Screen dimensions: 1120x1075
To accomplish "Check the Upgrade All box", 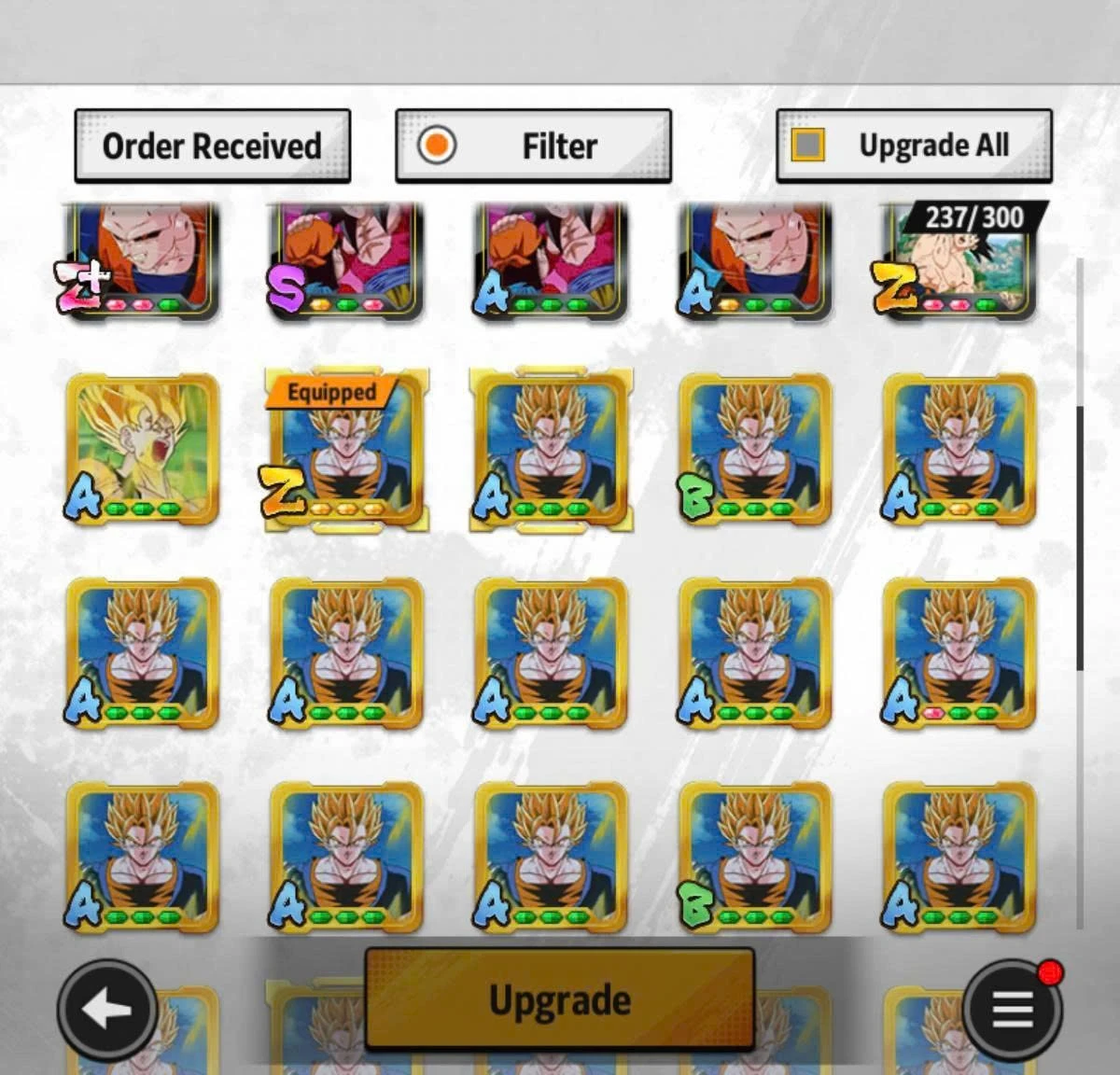I will pos(808,146).
